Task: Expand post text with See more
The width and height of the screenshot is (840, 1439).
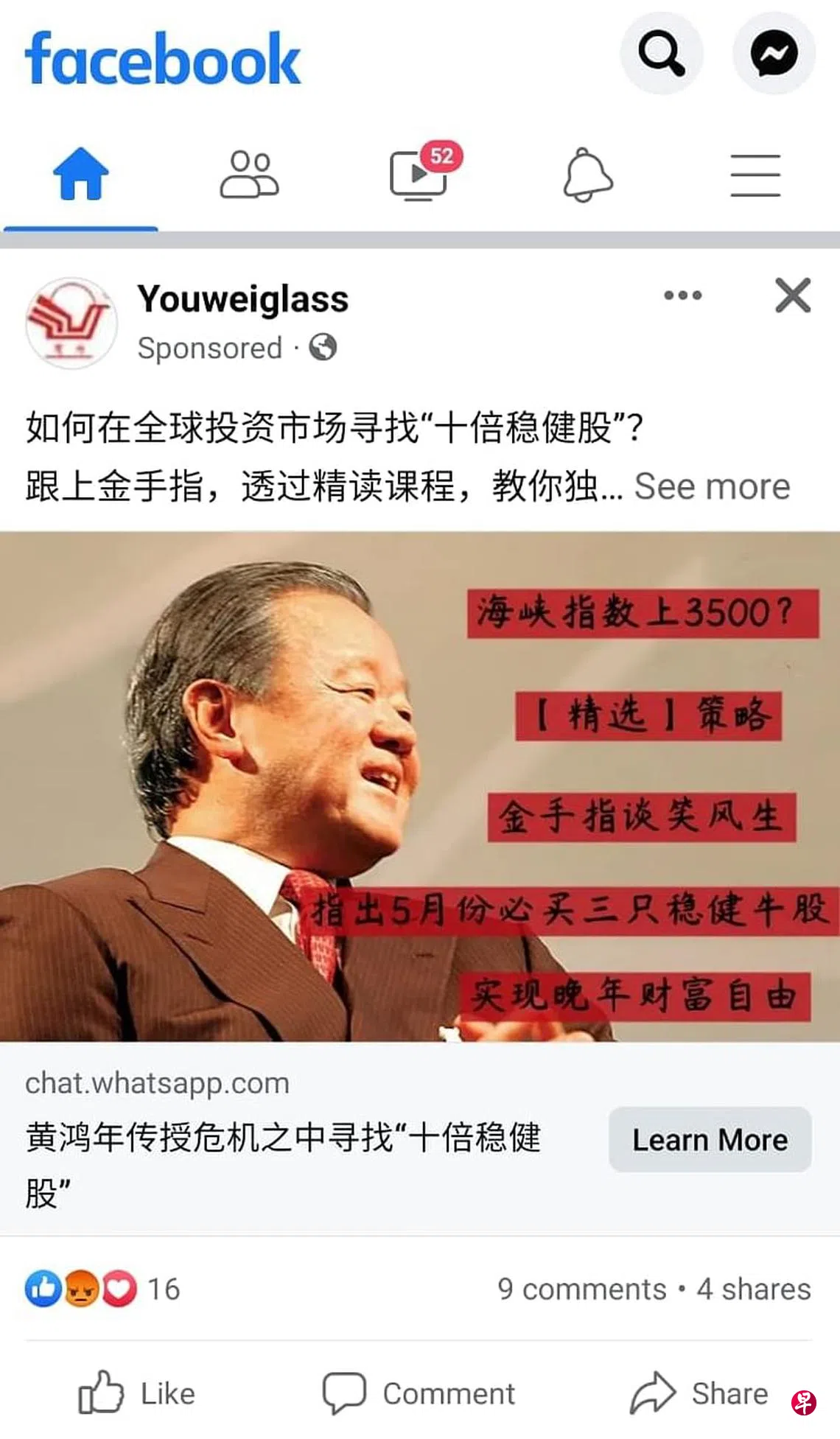Action: click(712, 486)
